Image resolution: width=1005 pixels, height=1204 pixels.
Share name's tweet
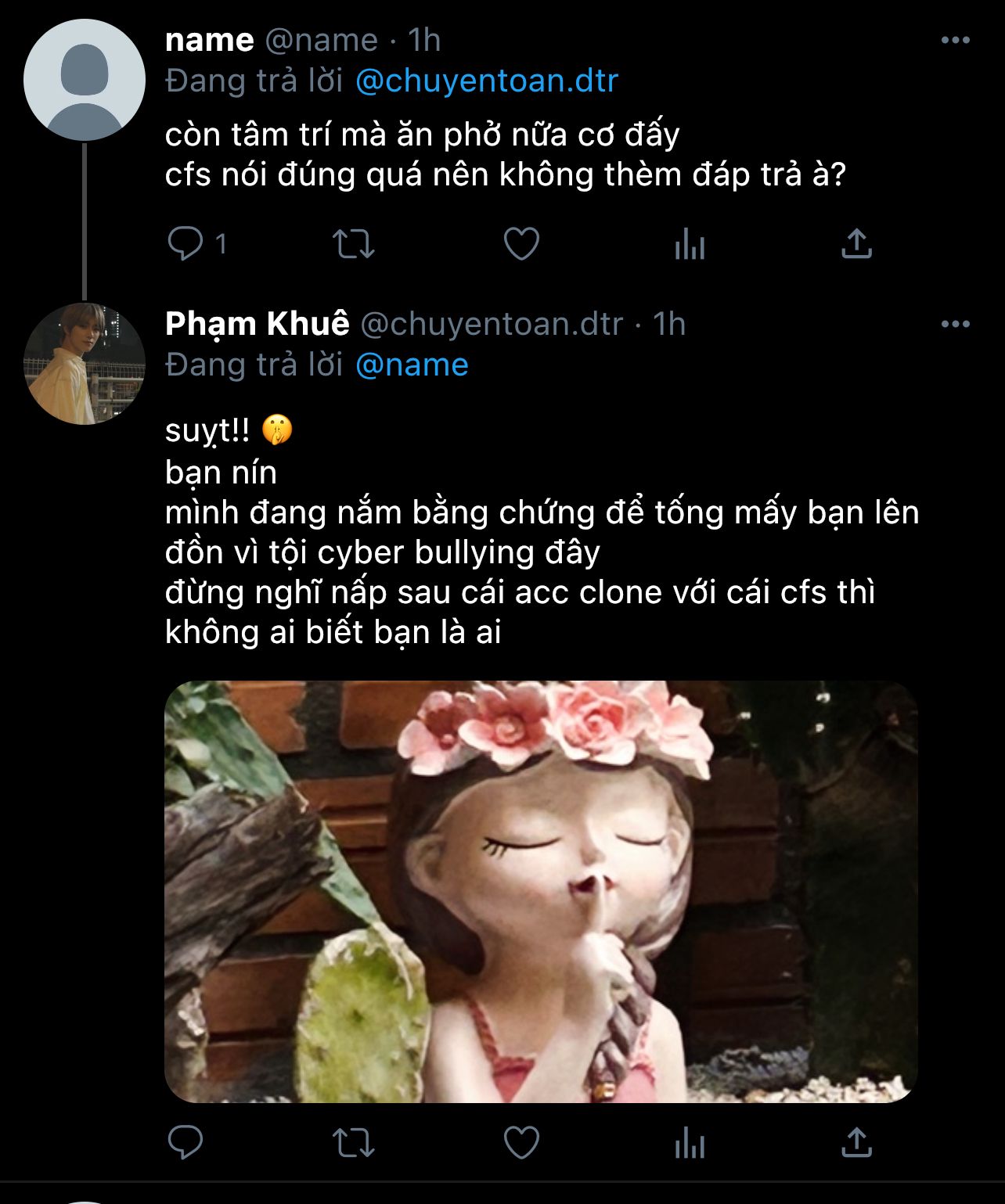856,243
